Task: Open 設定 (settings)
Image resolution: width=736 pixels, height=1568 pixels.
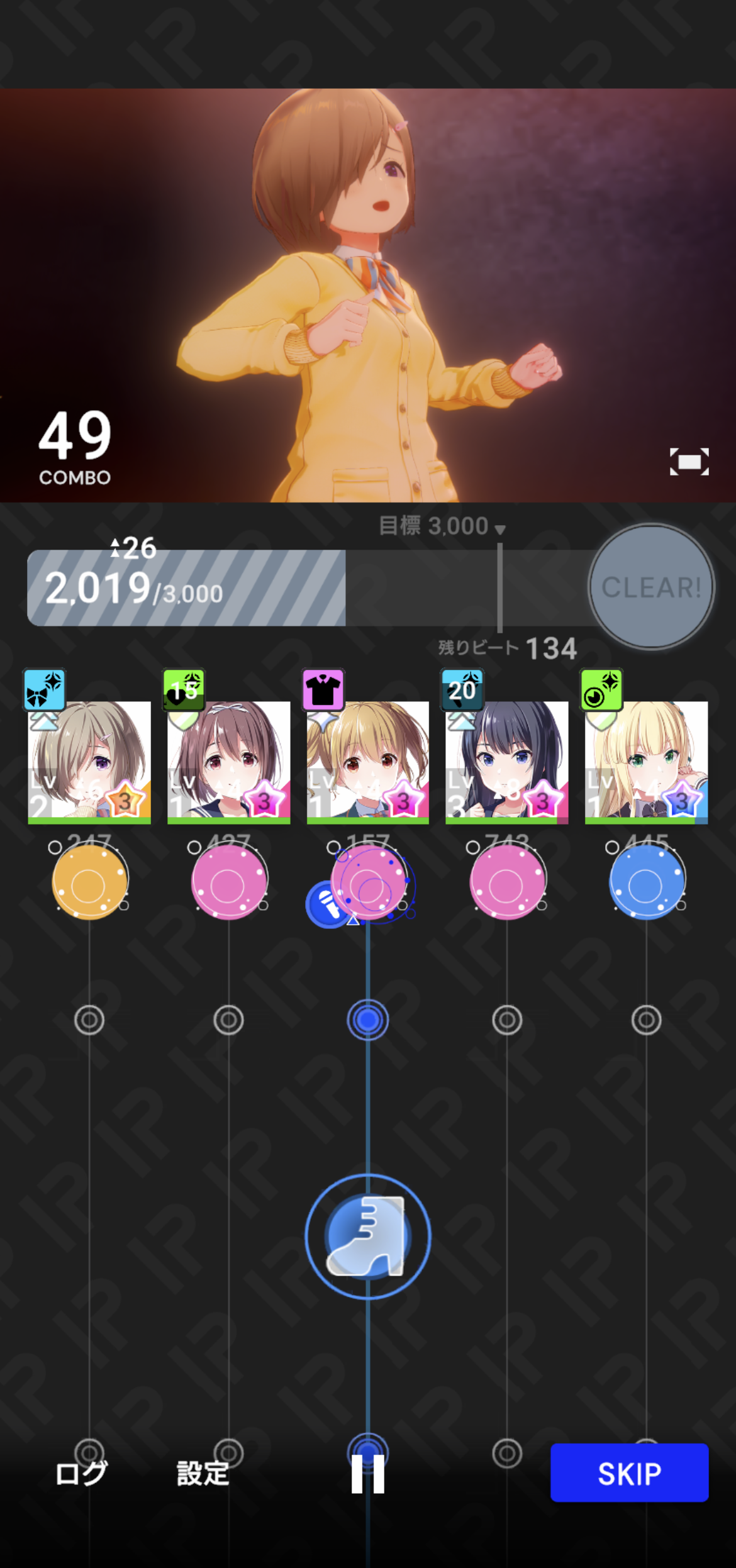Action: pyautogui.click(x=203, y=1473)
